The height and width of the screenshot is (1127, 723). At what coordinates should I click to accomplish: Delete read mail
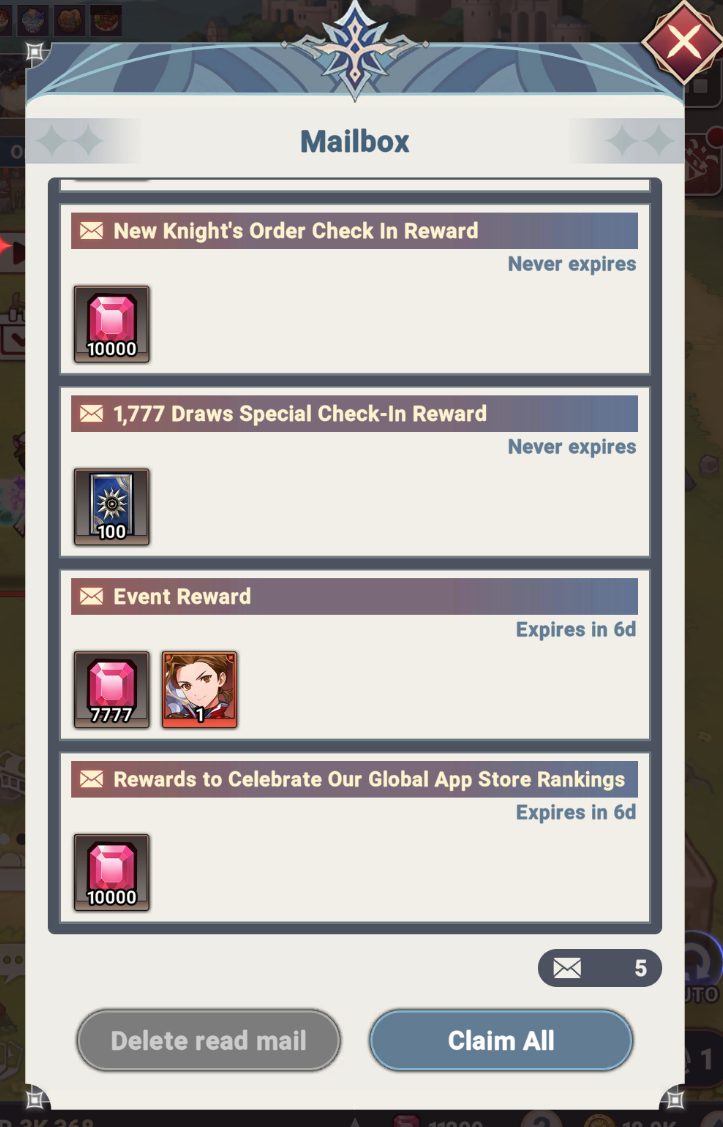(208, 1041)
